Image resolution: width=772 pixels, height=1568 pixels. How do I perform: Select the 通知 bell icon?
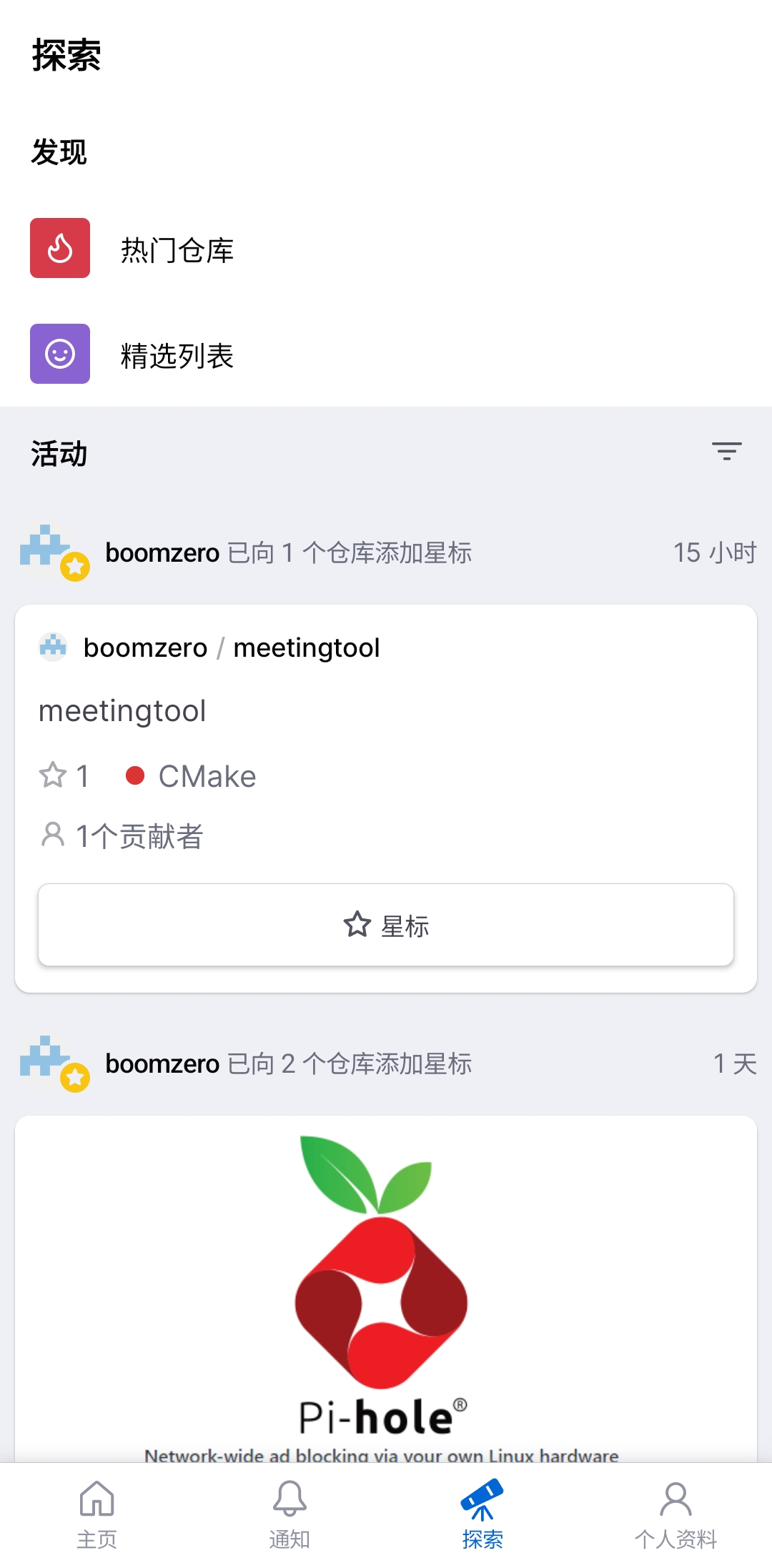[x=289, y=1504]
